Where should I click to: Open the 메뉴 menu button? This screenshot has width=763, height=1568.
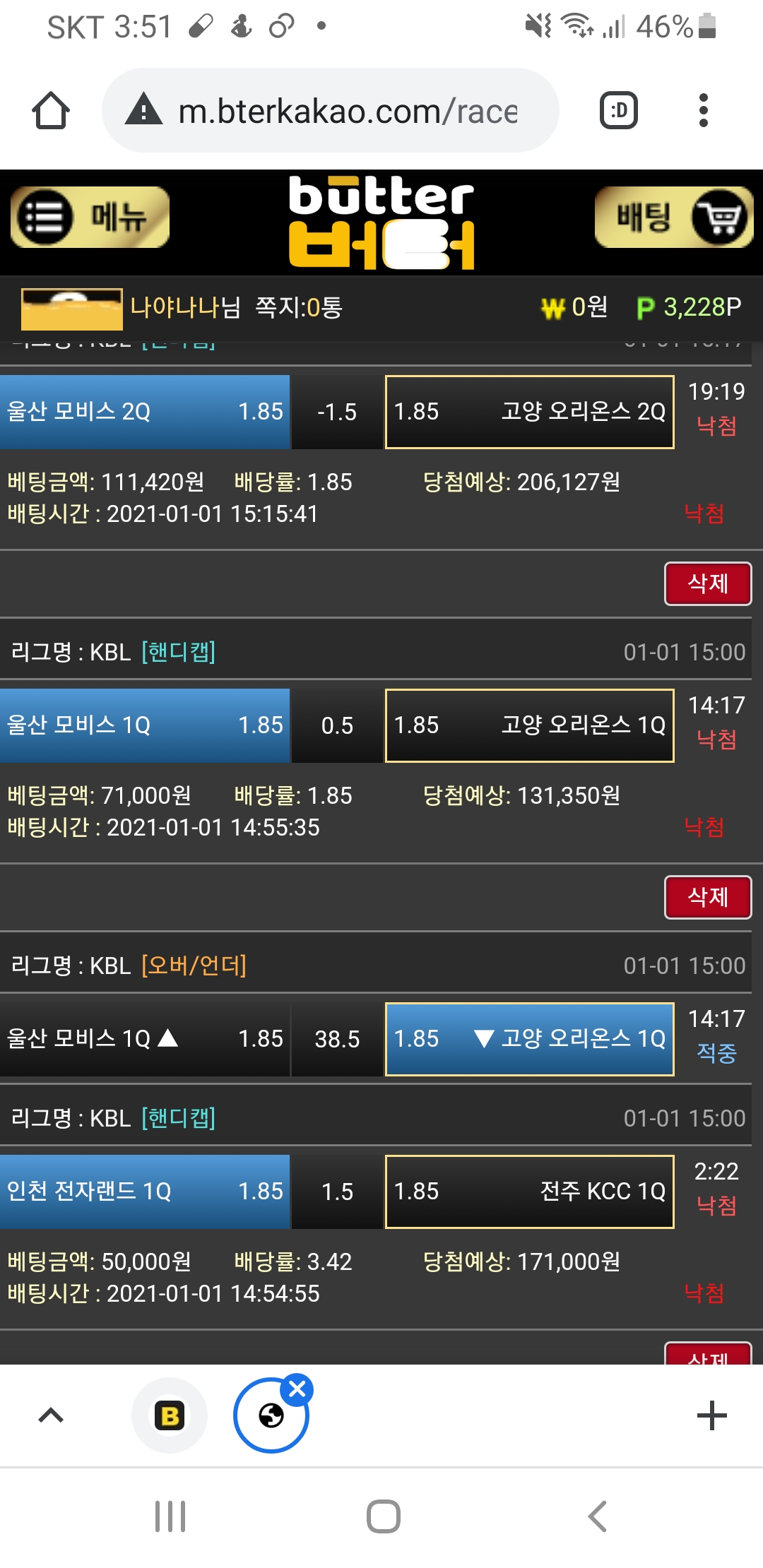[90, 218]
